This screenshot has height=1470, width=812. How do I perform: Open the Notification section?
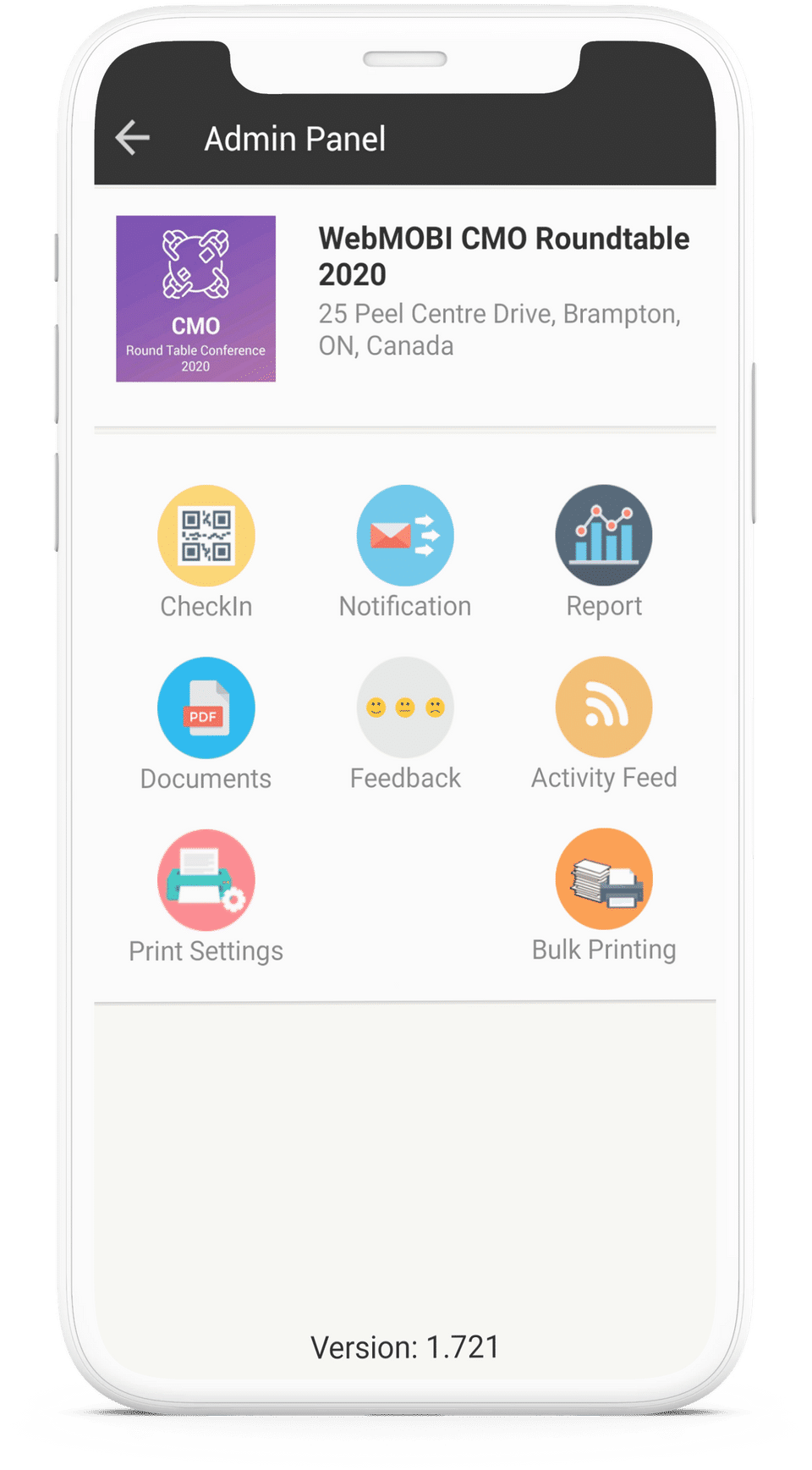point(405,536)
